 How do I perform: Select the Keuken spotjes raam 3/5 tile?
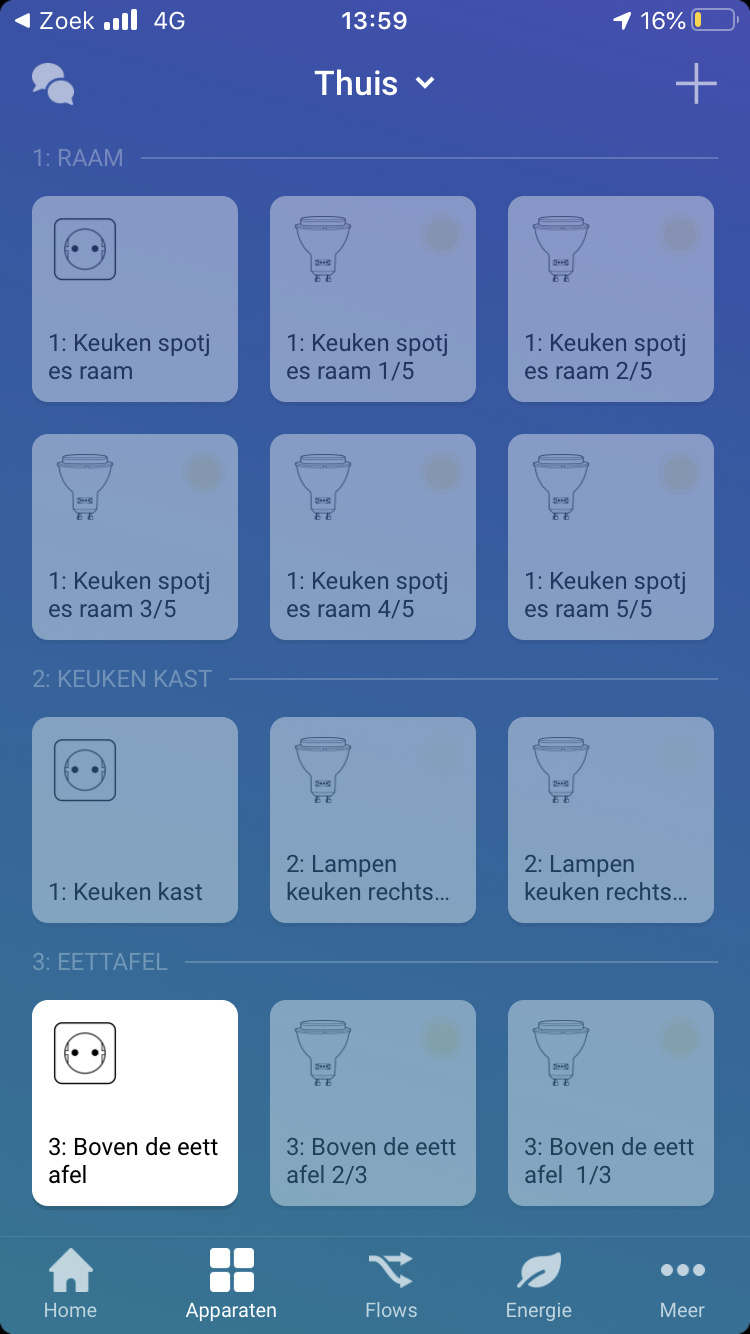click(135, 537)
